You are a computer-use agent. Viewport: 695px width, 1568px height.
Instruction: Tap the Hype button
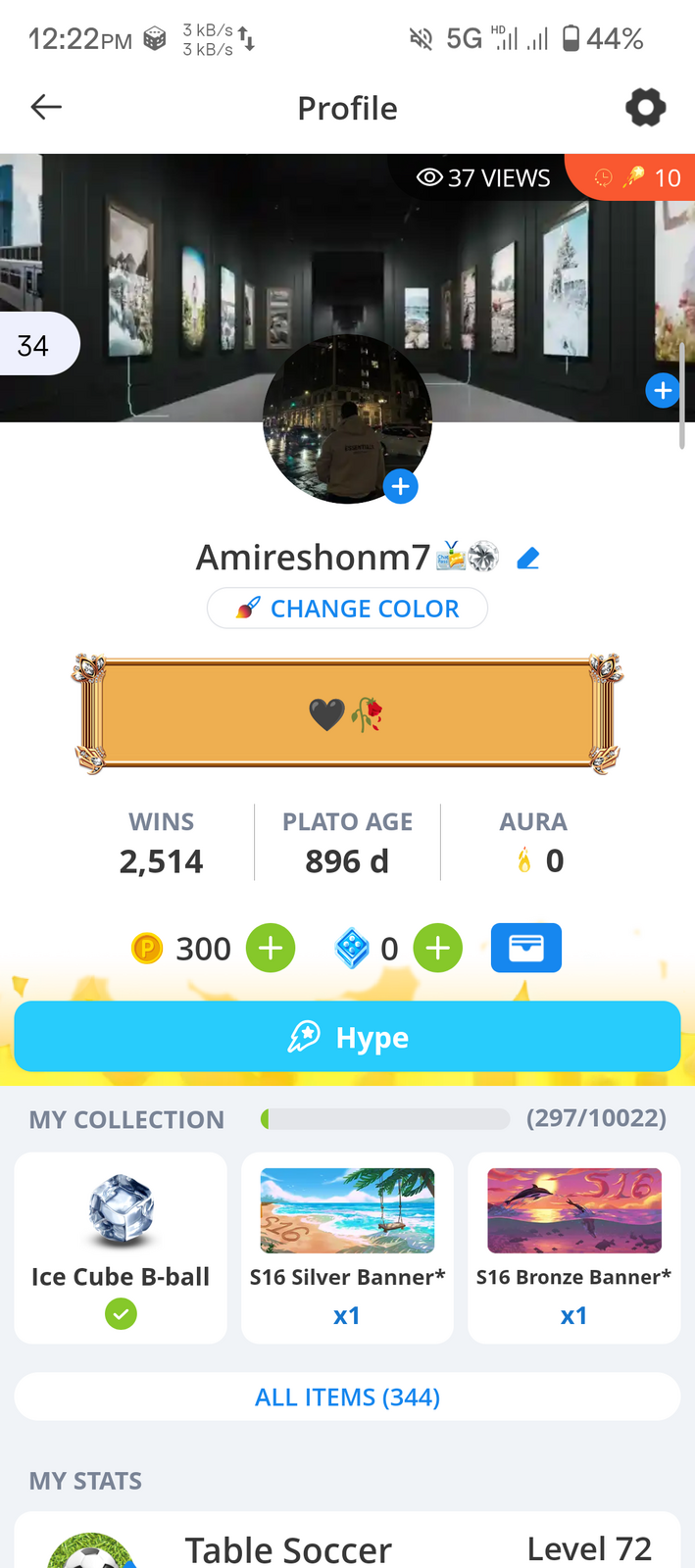[347, 1037]
